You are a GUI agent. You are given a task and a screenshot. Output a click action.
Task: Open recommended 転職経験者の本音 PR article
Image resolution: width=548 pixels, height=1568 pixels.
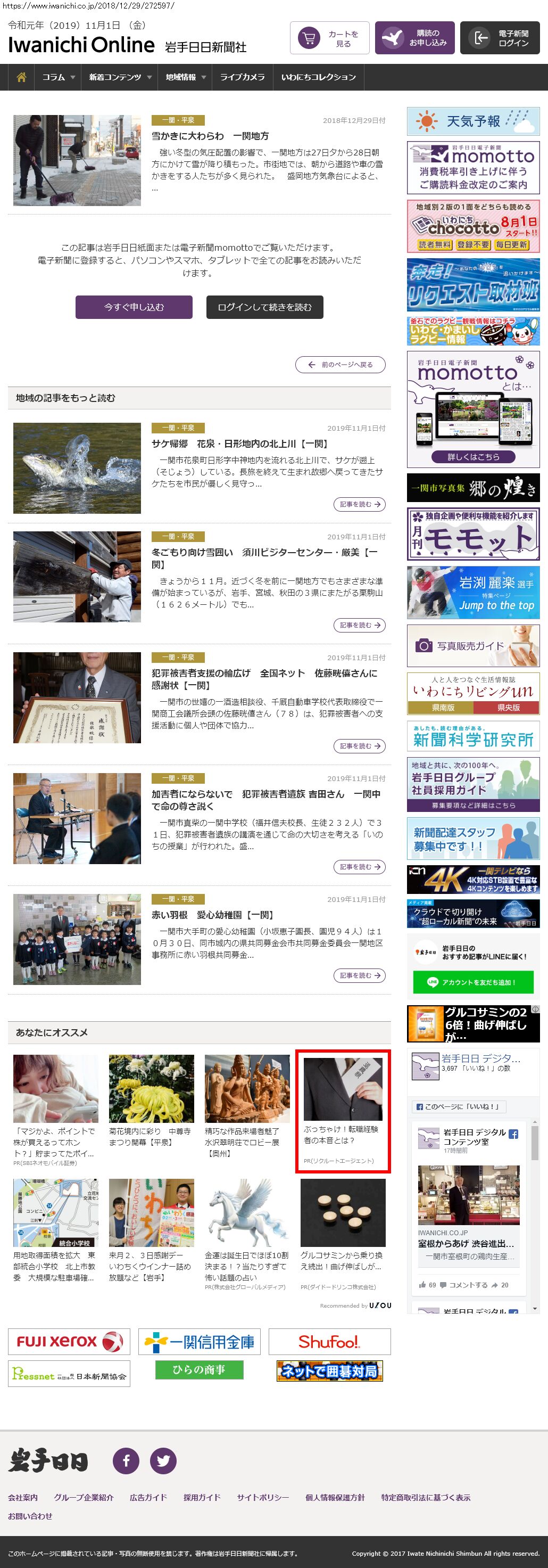tap(343, 1111)
